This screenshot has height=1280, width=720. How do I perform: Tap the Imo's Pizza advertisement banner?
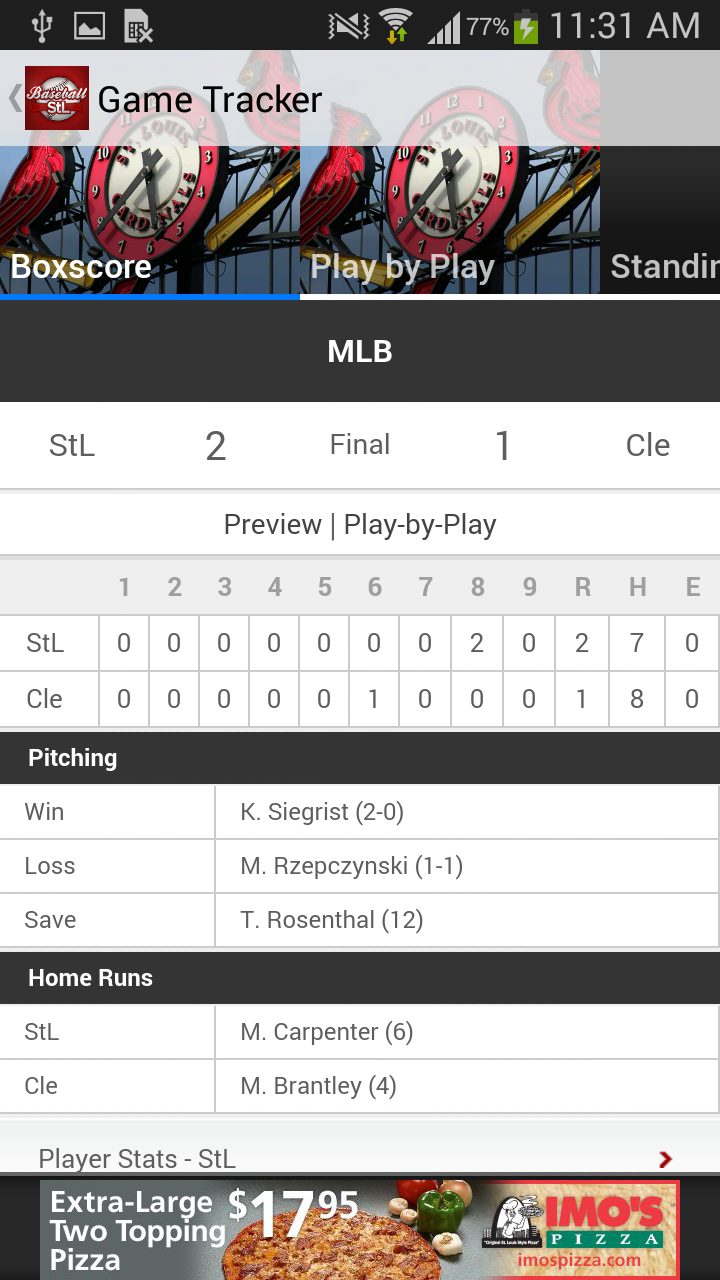pyautogui.click(x=360, y=1229)
